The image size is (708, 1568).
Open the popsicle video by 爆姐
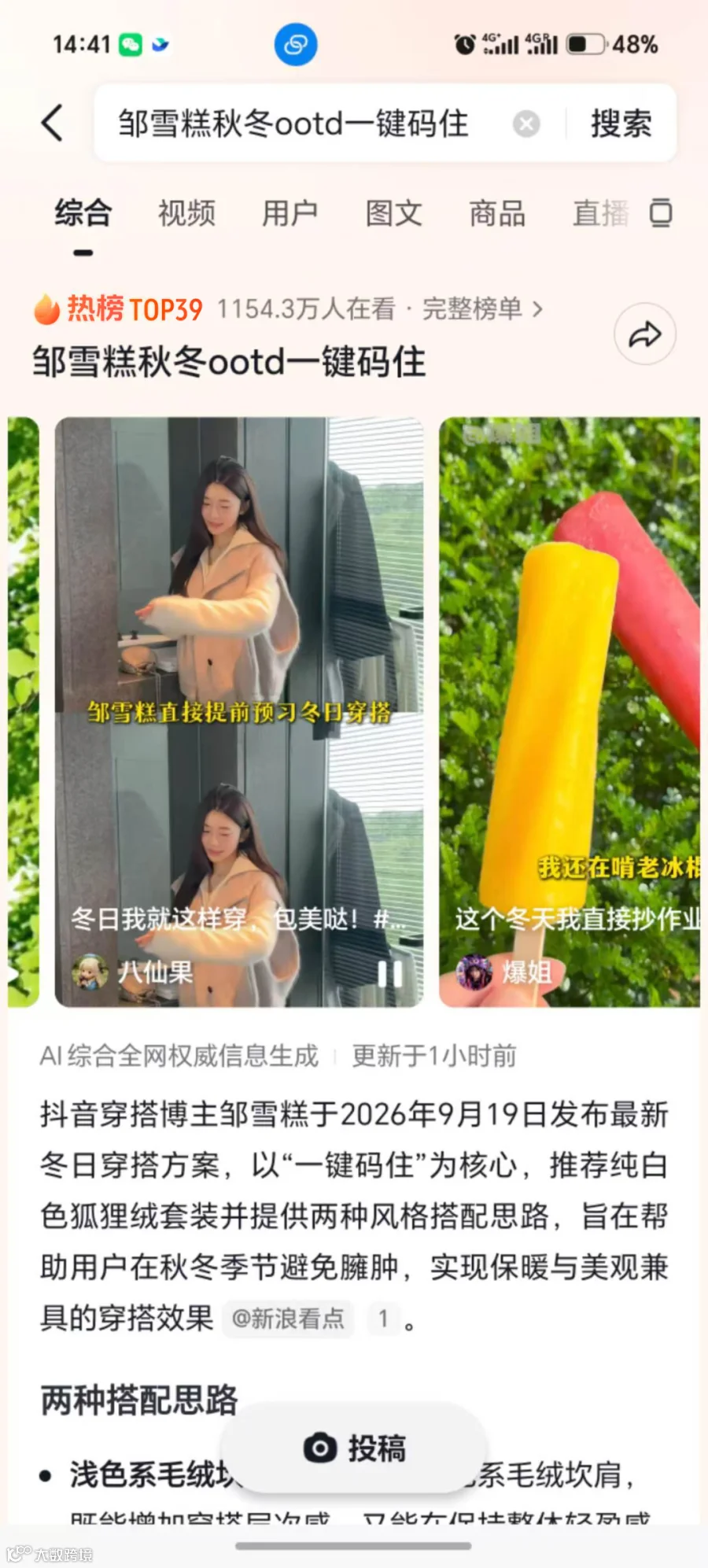pos(570,712)
